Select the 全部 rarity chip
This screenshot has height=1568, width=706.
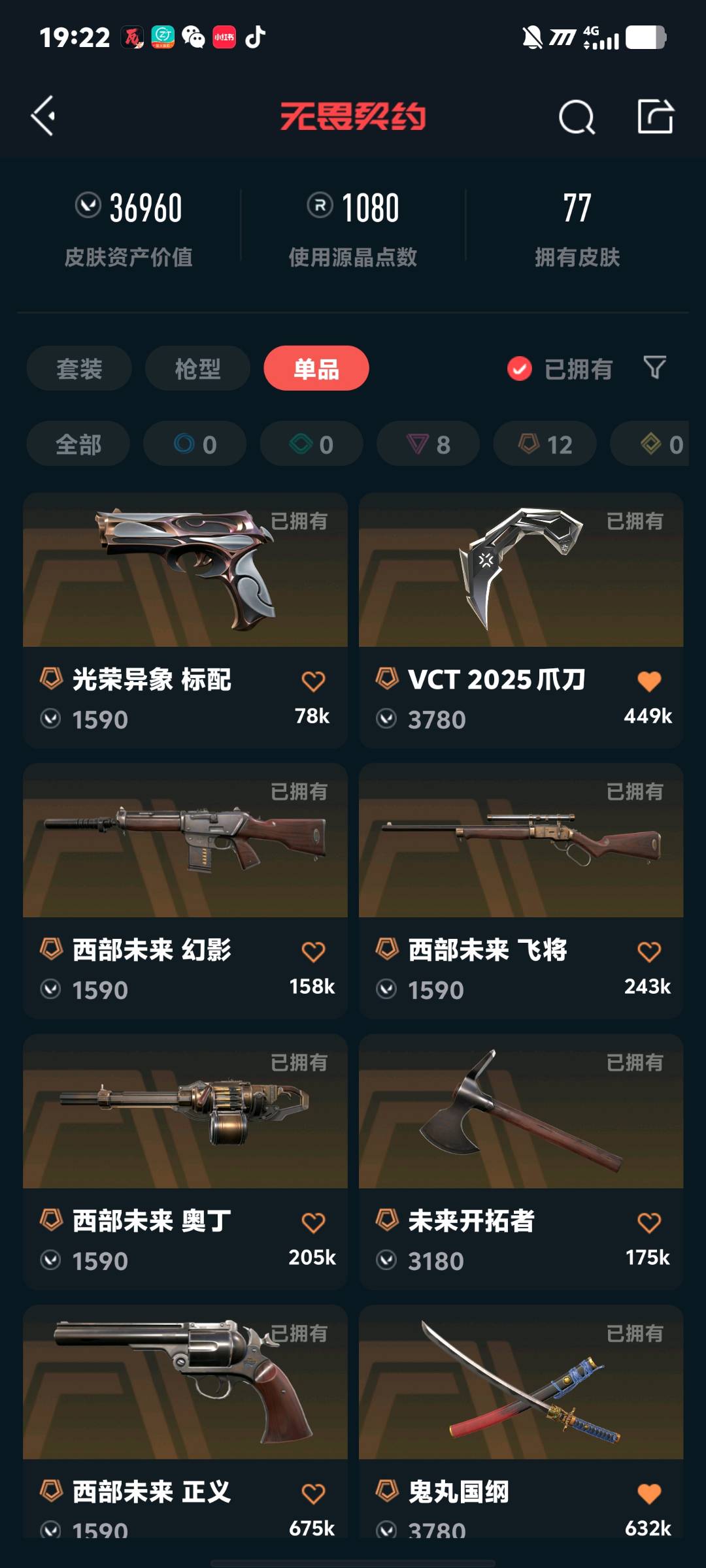[78, 444]
